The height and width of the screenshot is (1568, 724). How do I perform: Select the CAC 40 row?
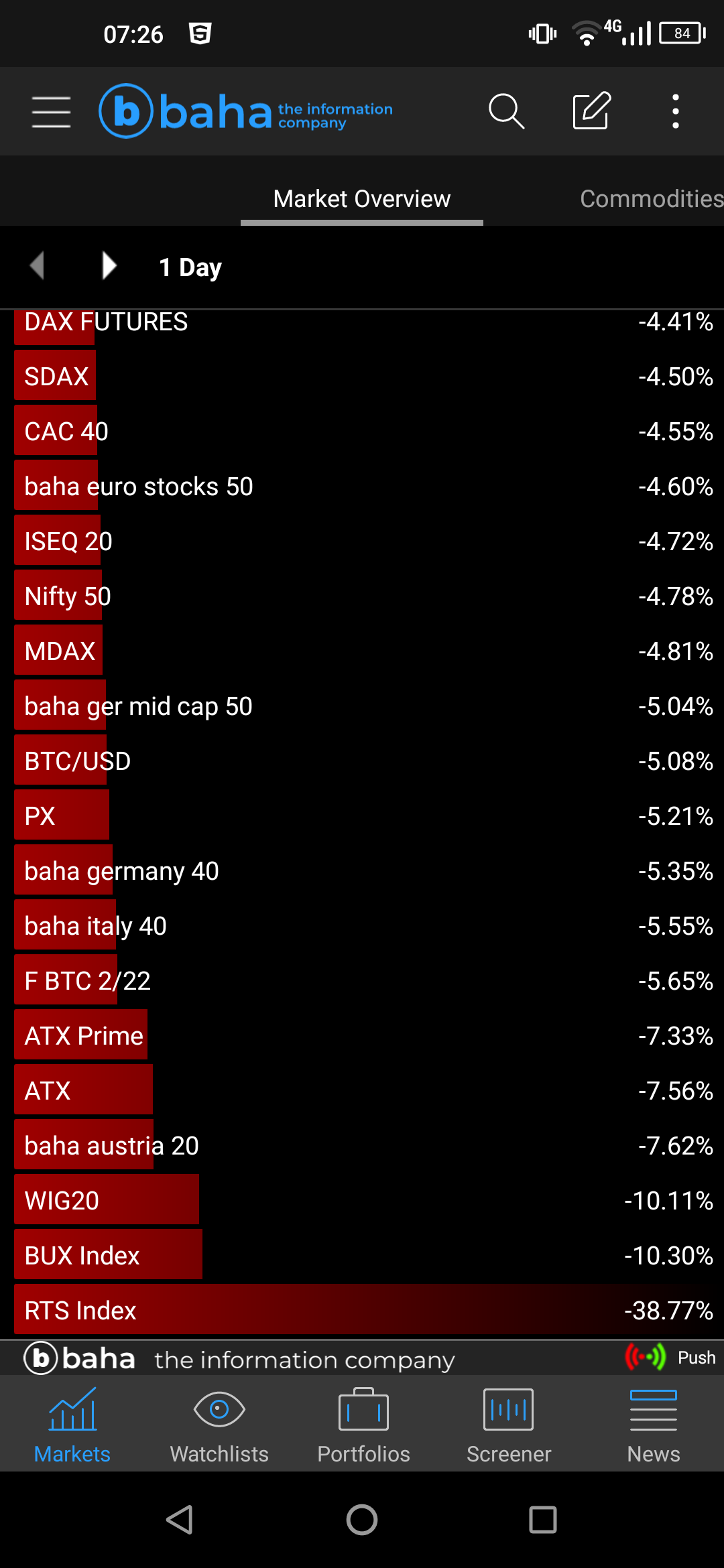pos(362,431)
